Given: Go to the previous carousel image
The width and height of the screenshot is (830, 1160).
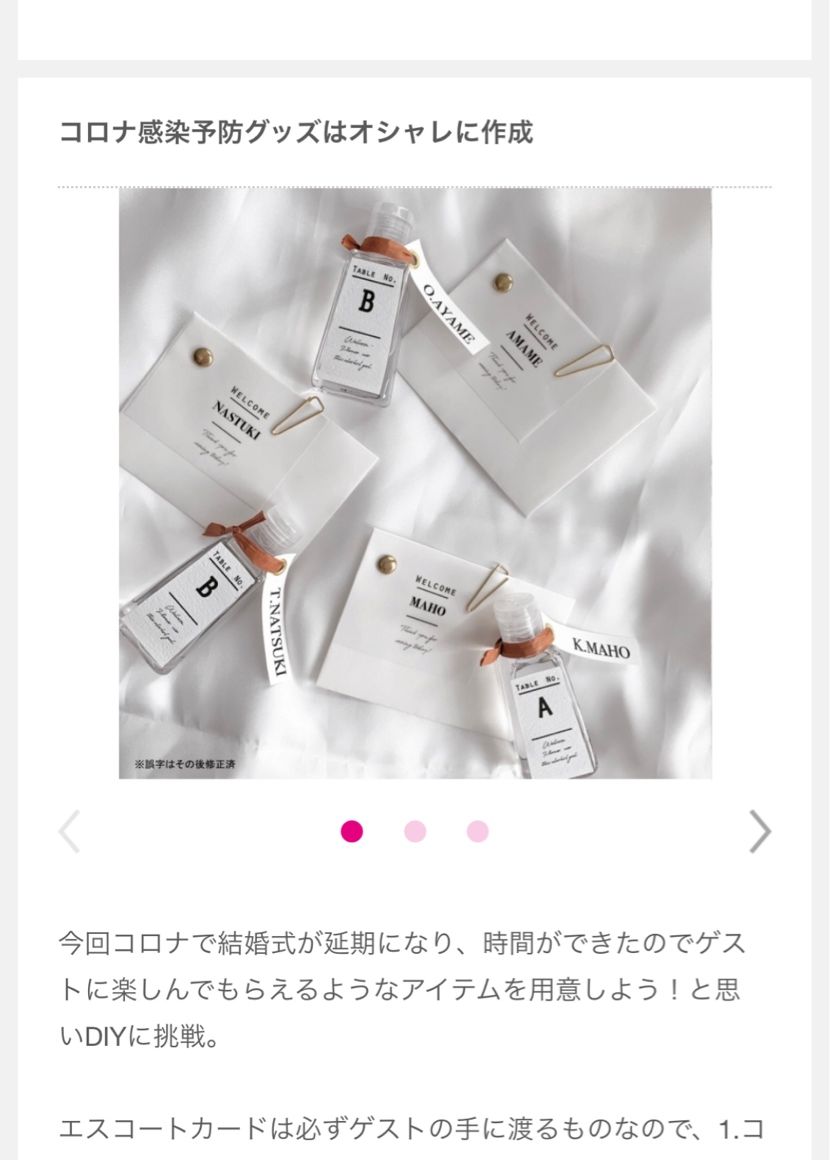Looking at the screenshot, I should coord(69,831).
